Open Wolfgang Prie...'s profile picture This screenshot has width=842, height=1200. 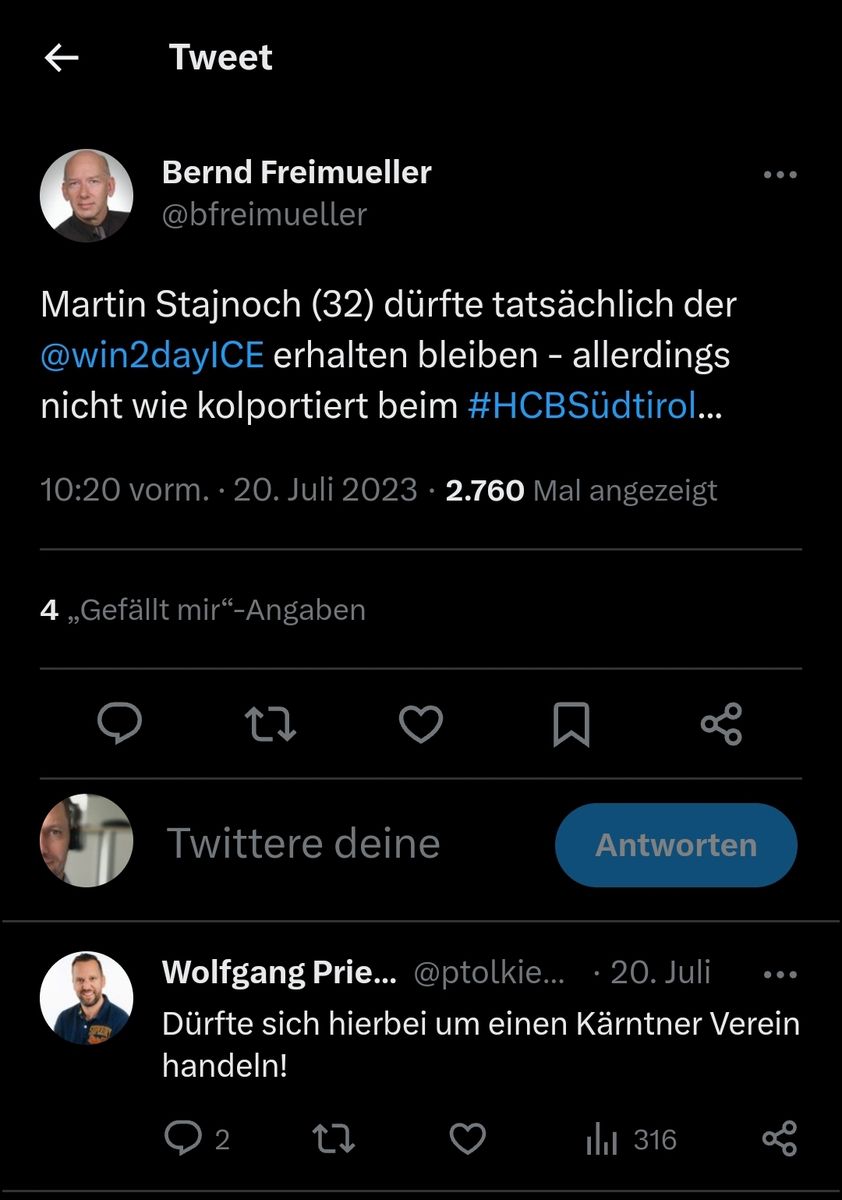[86, 997]
